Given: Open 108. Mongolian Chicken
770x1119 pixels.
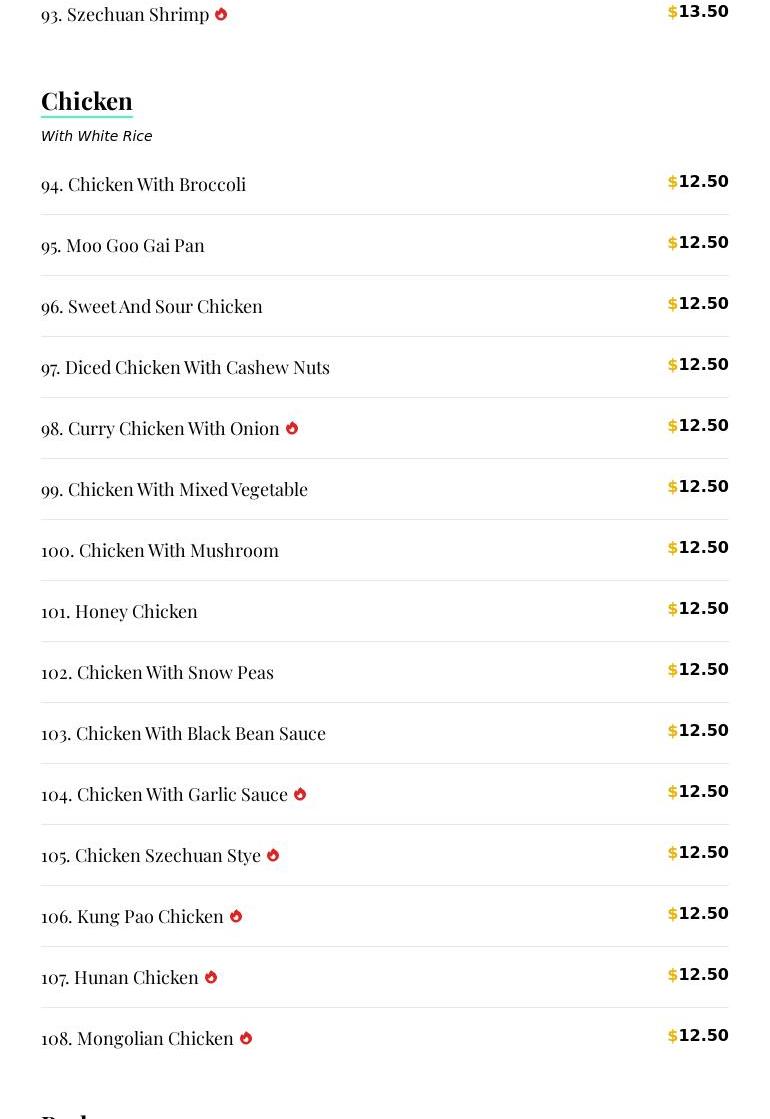Looking at the screenshot, I should click(137, 1038).
